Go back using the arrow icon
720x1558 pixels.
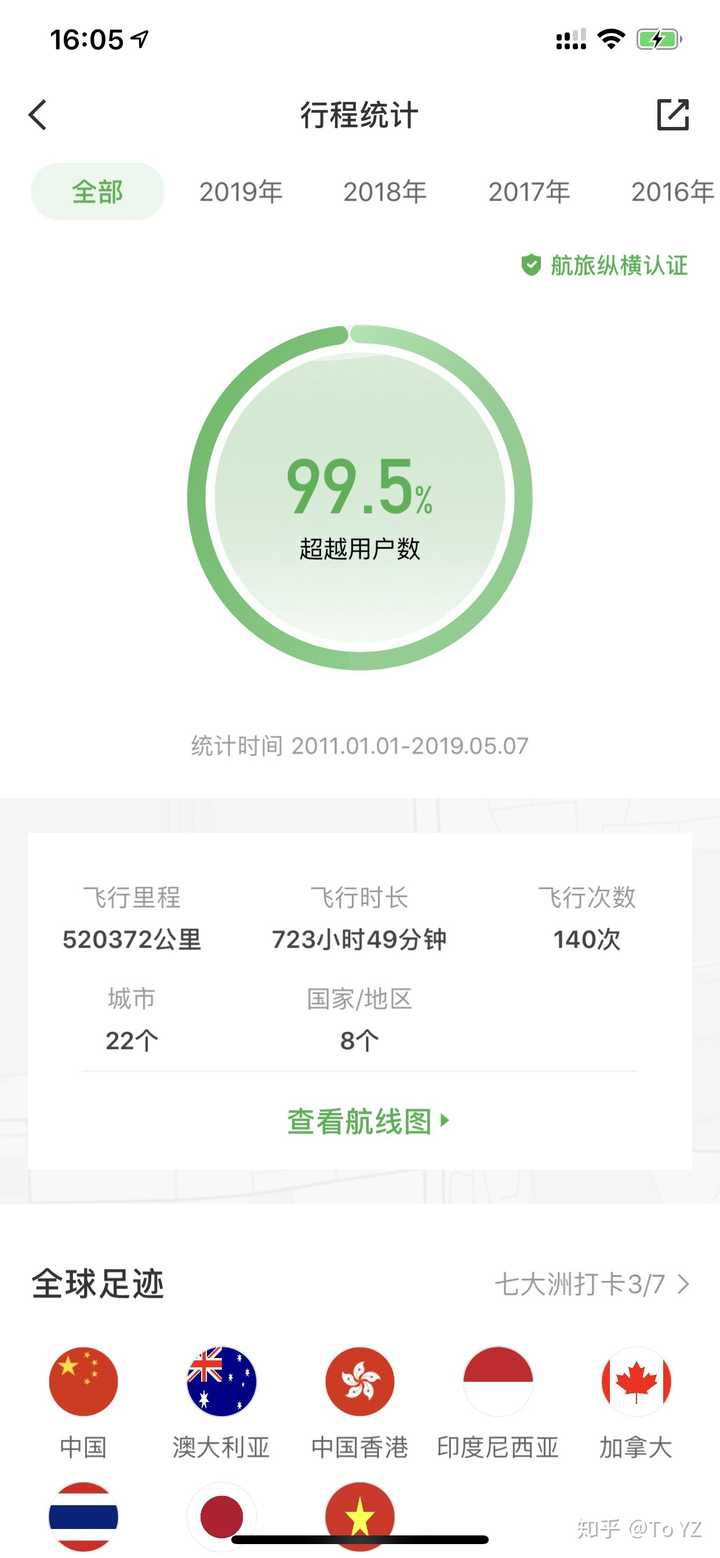click(x=38, y=115)
